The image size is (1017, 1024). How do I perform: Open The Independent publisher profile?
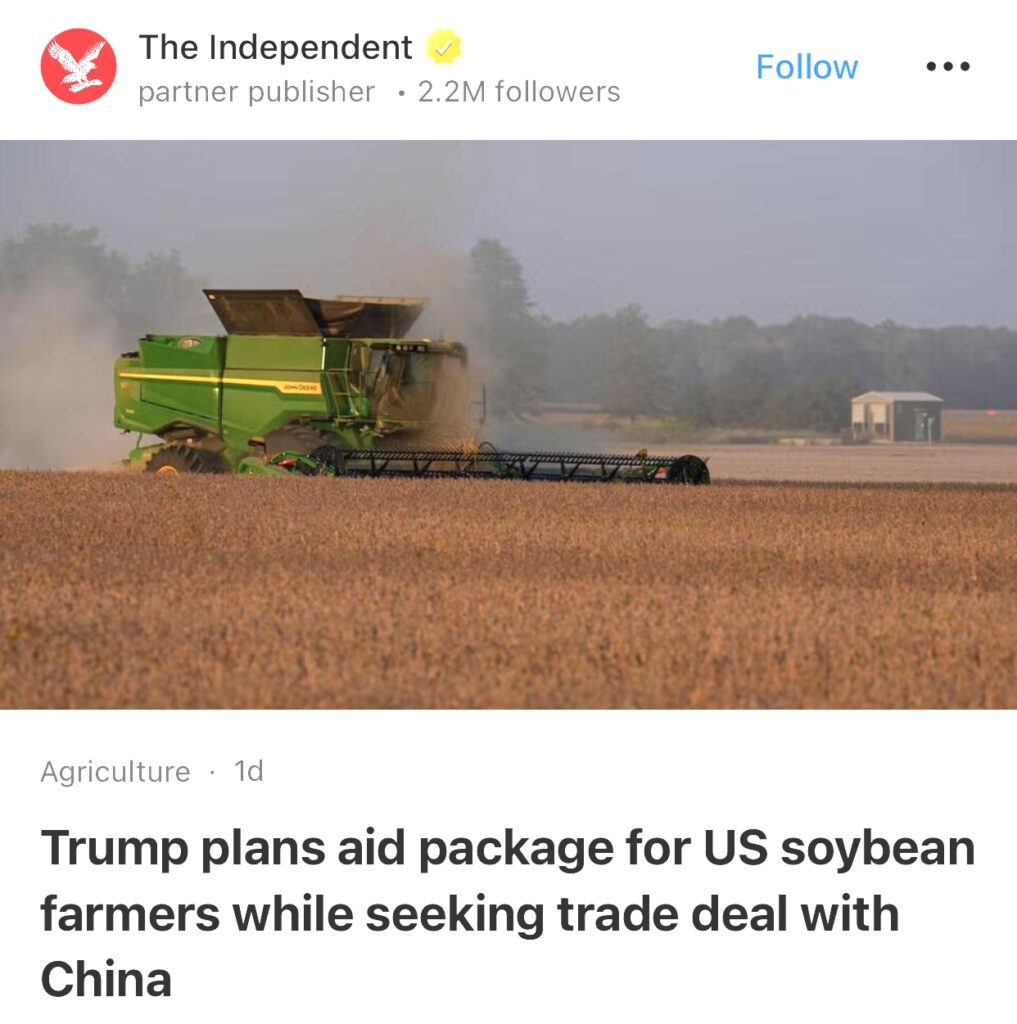tap(275, 47)
